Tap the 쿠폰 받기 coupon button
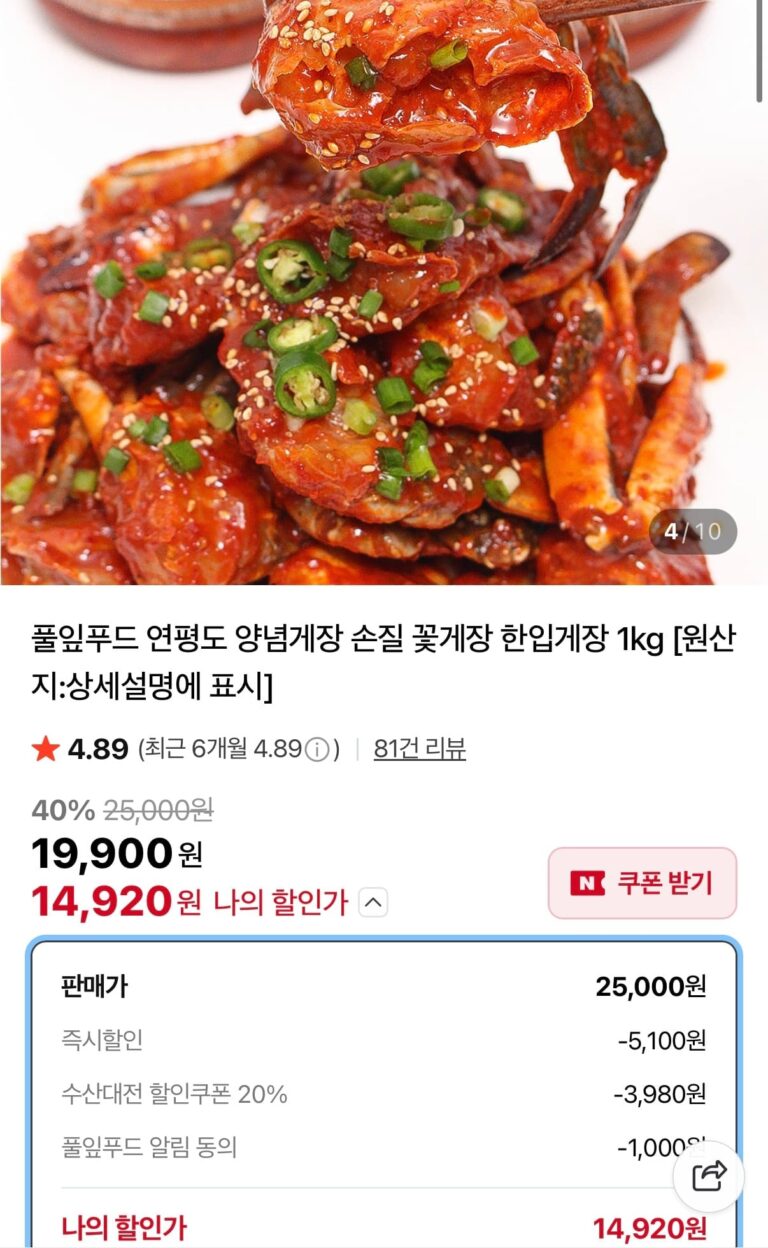 642,883
